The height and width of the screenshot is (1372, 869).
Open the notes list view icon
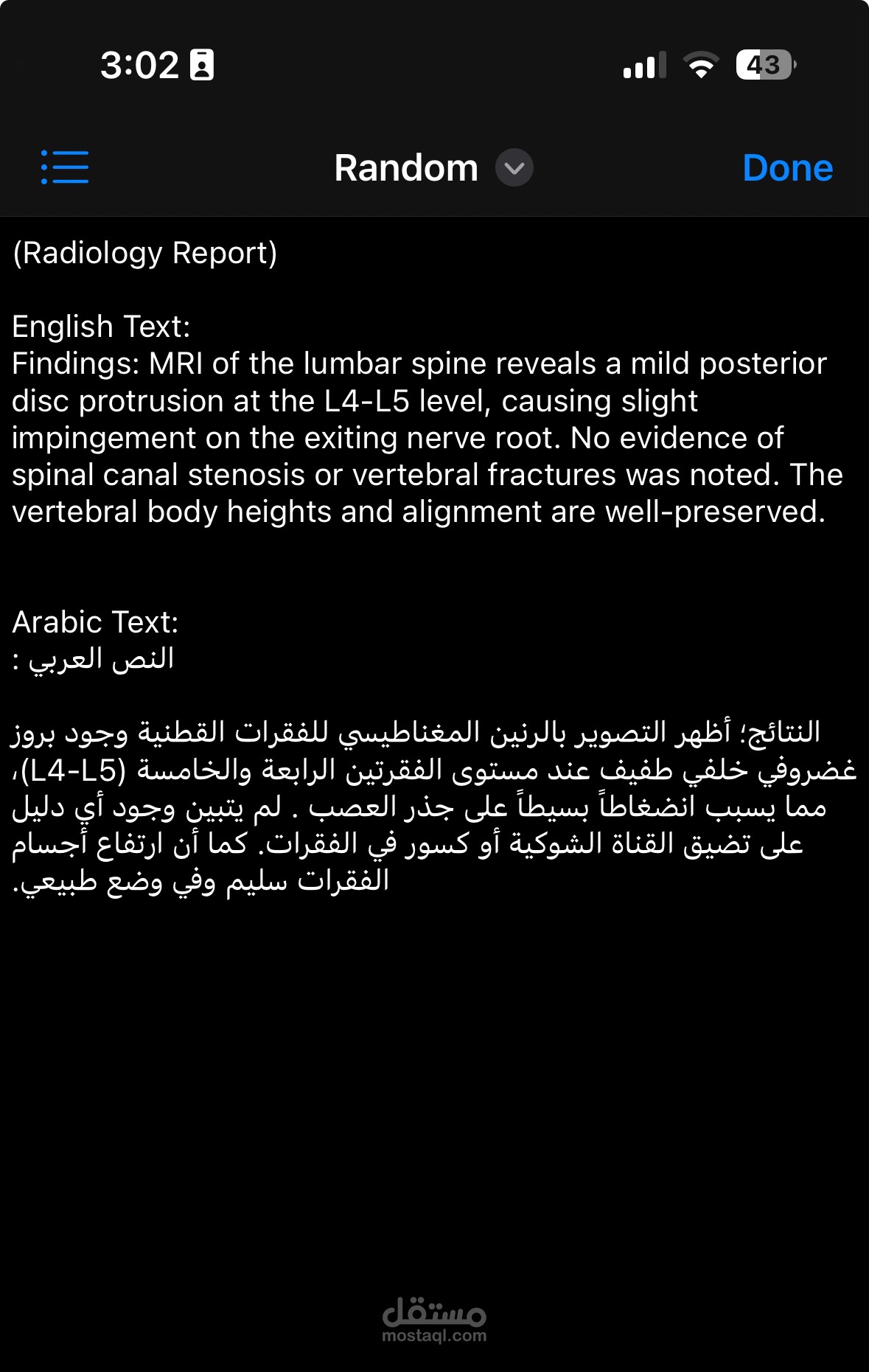click(64, 167)
